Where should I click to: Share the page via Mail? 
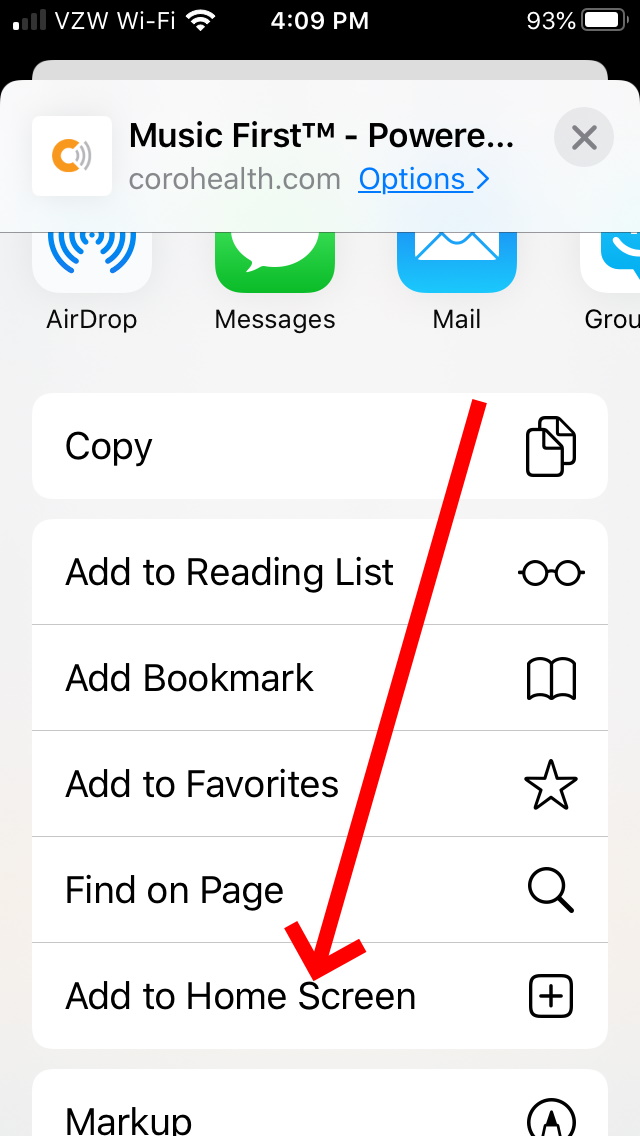click(x=457, y=279)
